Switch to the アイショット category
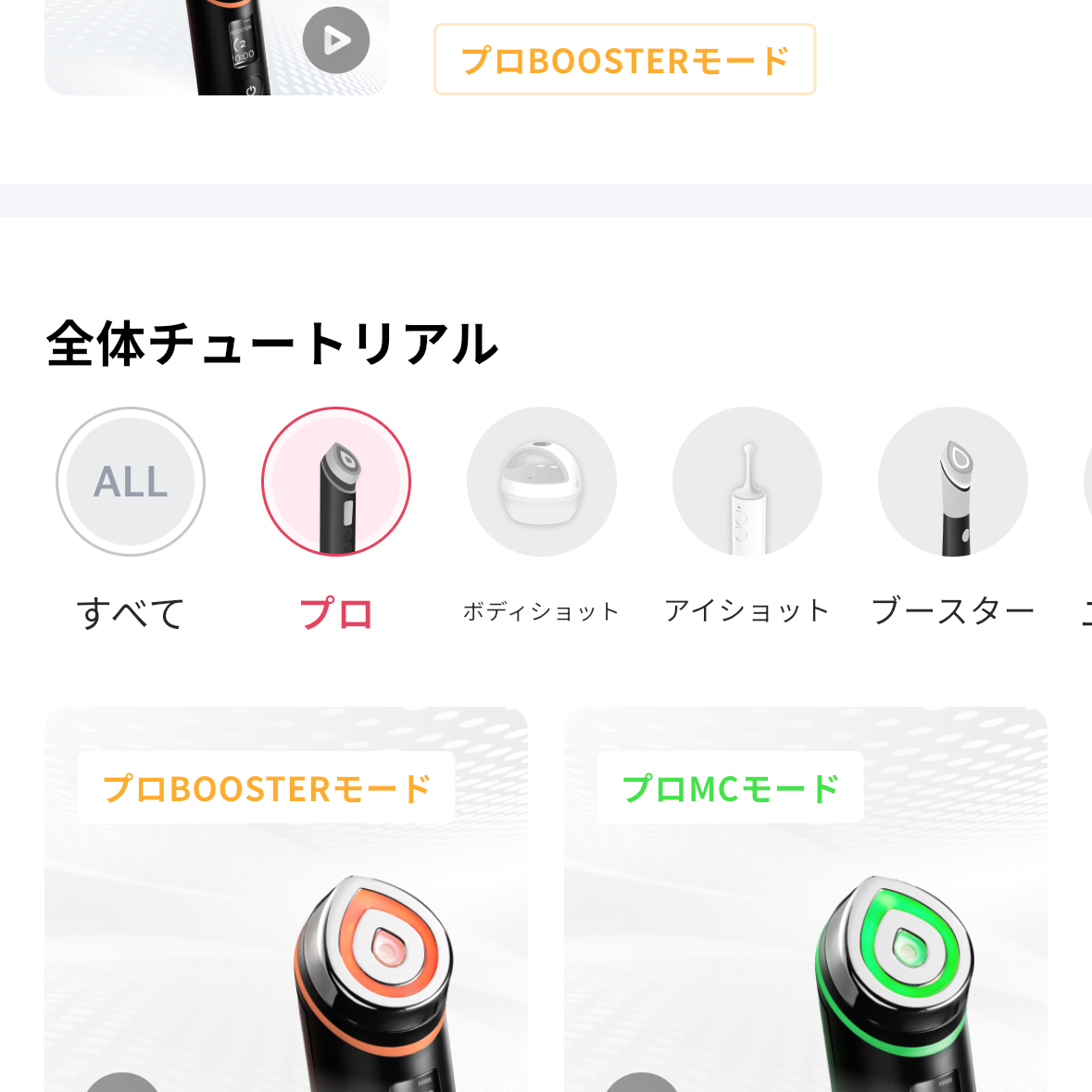1092x1092 pixels. (x=747, y=482)
